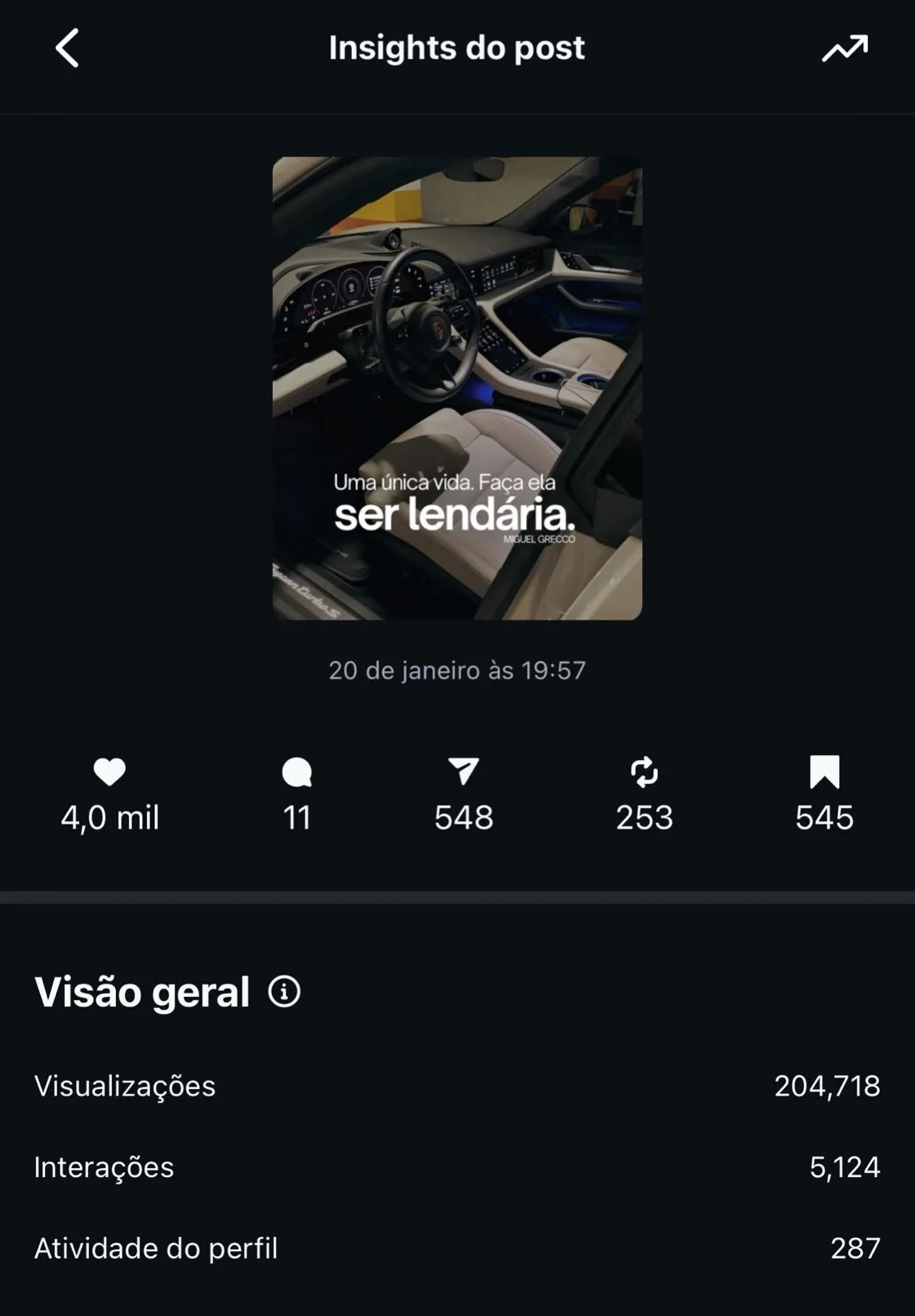This screenshot has height=1316, width=915.
Task: Tap the info icon beside Visão geral
Action: 284,992
